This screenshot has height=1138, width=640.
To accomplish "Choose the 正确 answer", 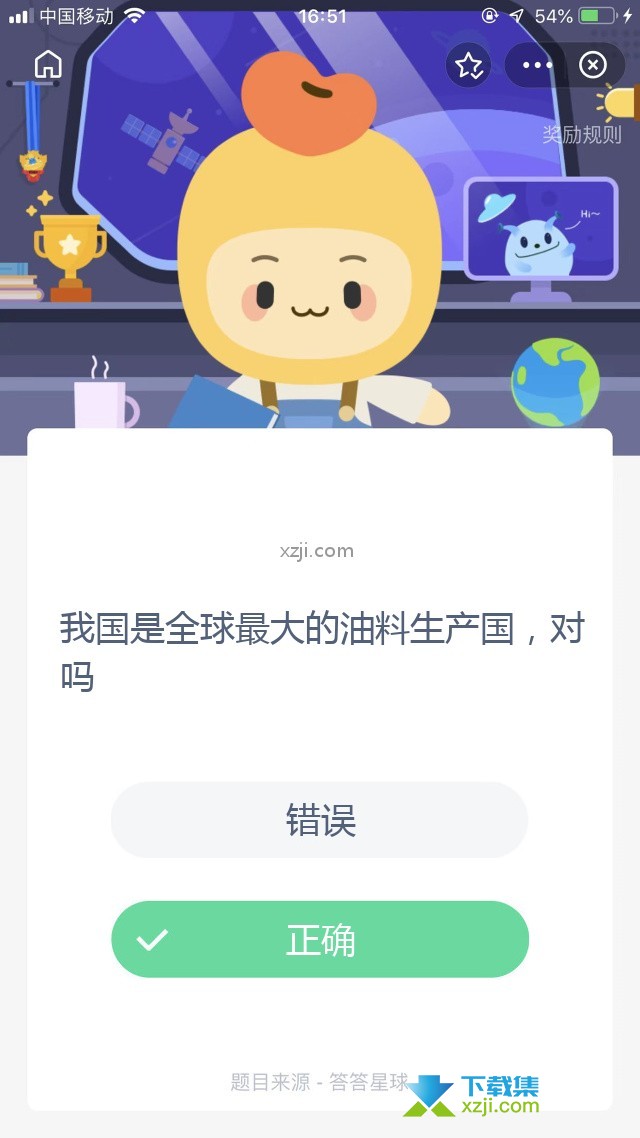I will tap(320, 940).
